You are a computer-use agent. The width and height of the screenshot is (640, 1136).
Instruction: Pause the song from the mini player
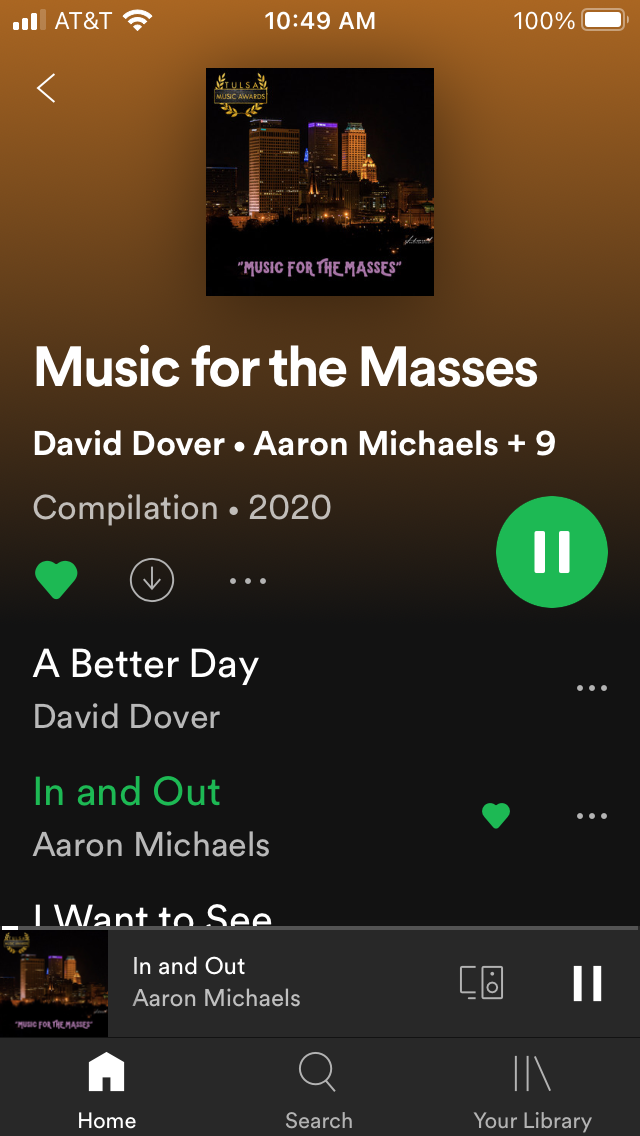587,982
